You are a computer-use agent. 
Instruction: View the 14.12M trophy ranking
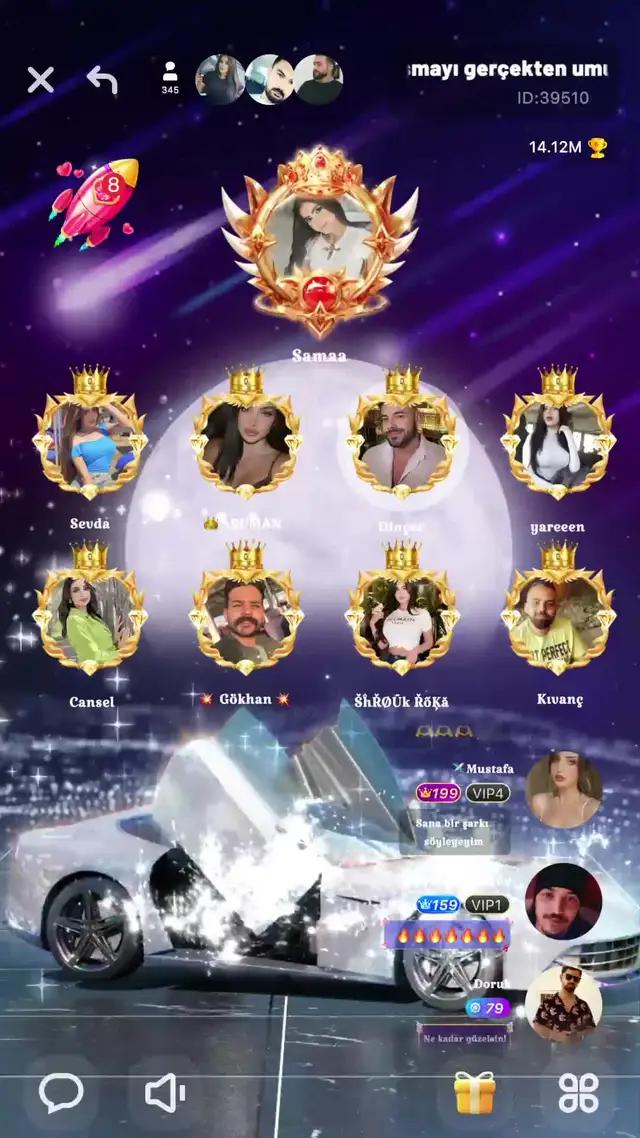[x=567, y=147]
